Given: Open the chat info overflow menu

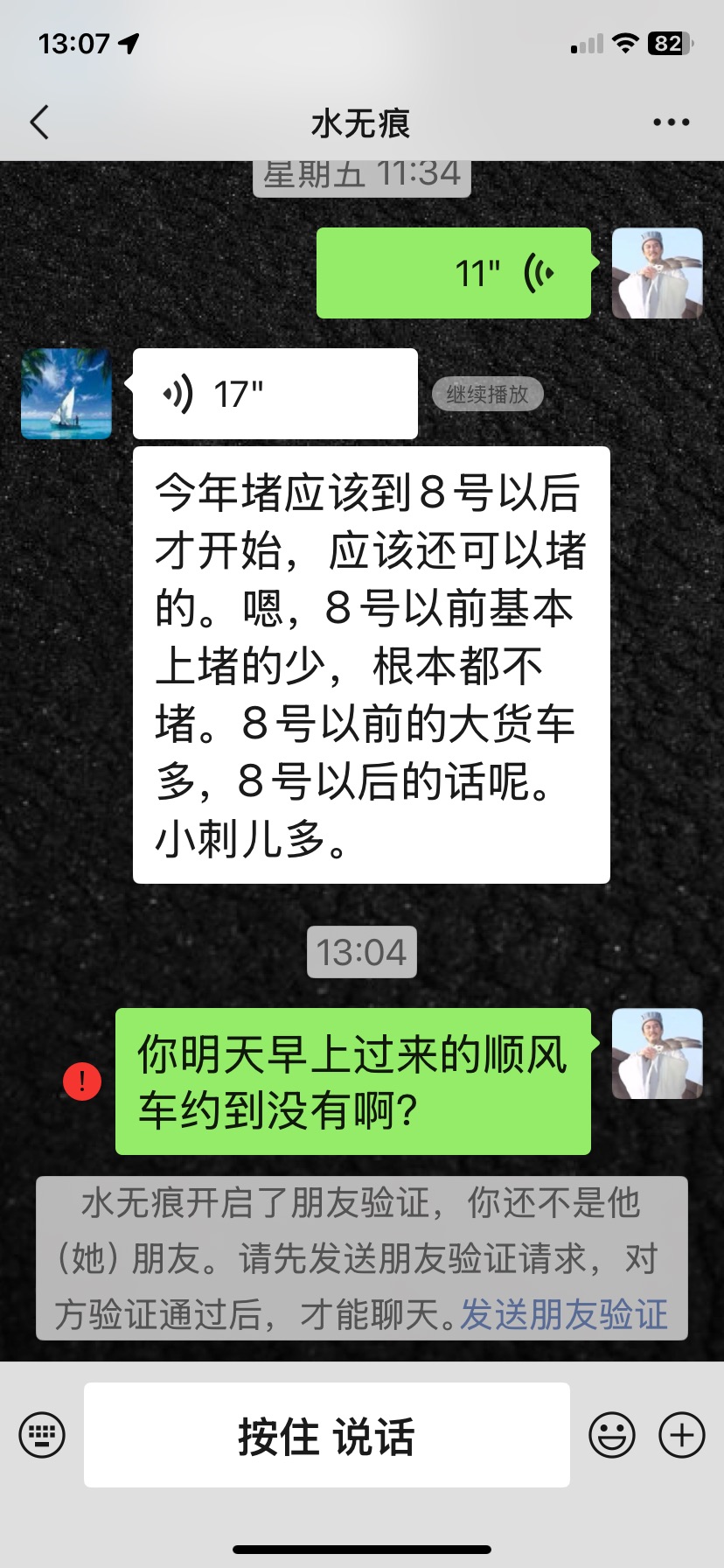Looking at the screenshot, I should tap(671, 122).
